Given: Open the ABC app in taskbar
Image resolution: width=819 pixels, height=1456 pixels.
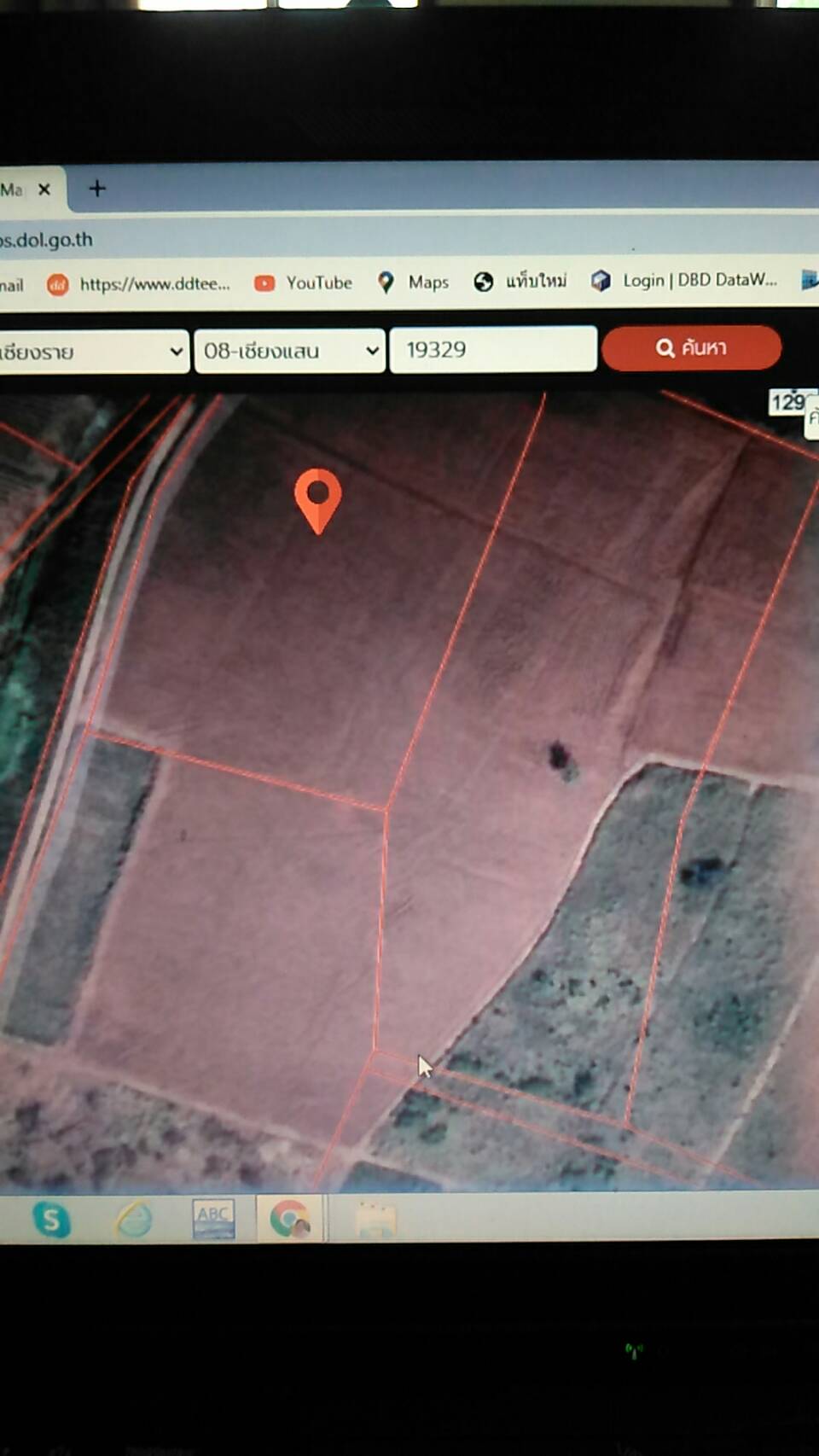Looking at the screenshot, I should coord(213,1220).
